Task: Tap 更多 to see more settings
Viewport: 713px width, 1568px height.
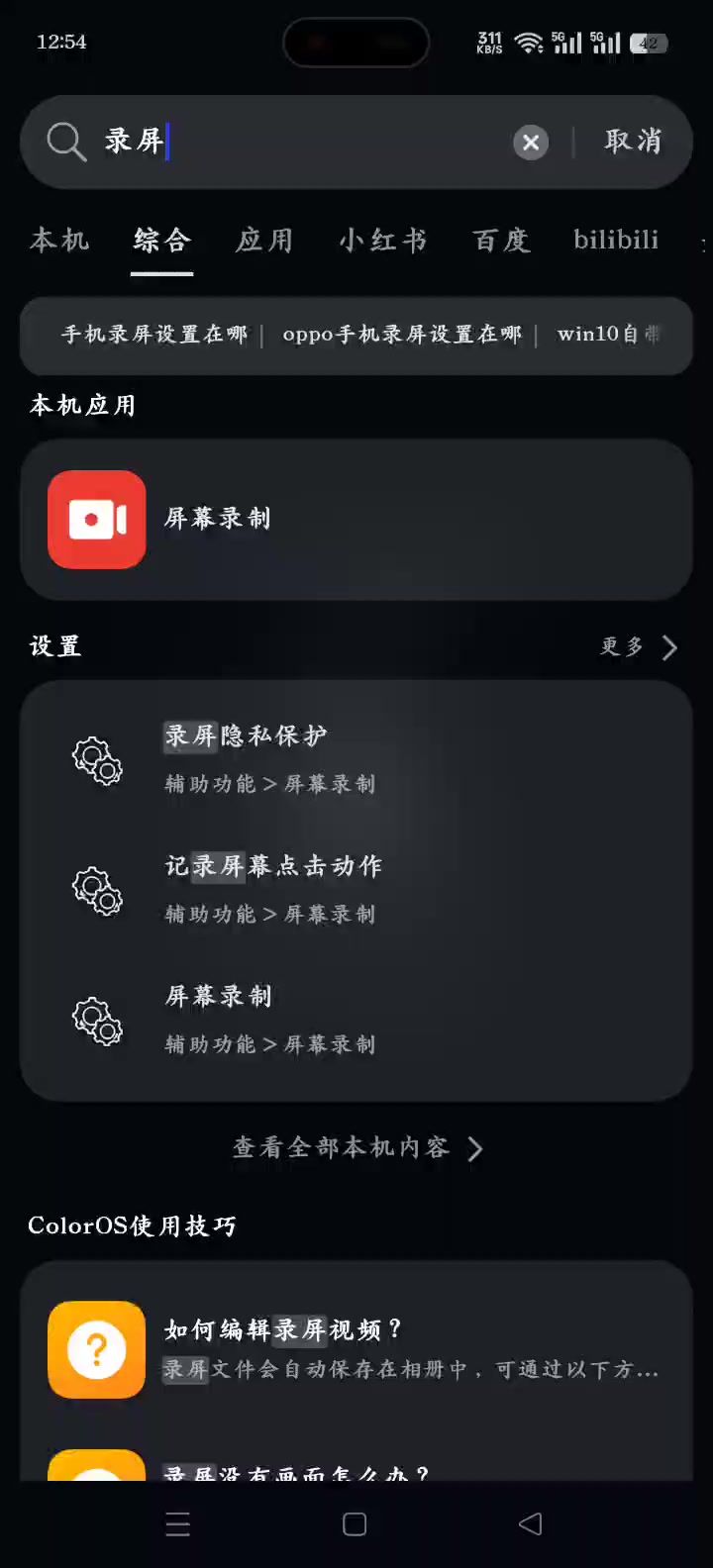Action: (639, 647)
